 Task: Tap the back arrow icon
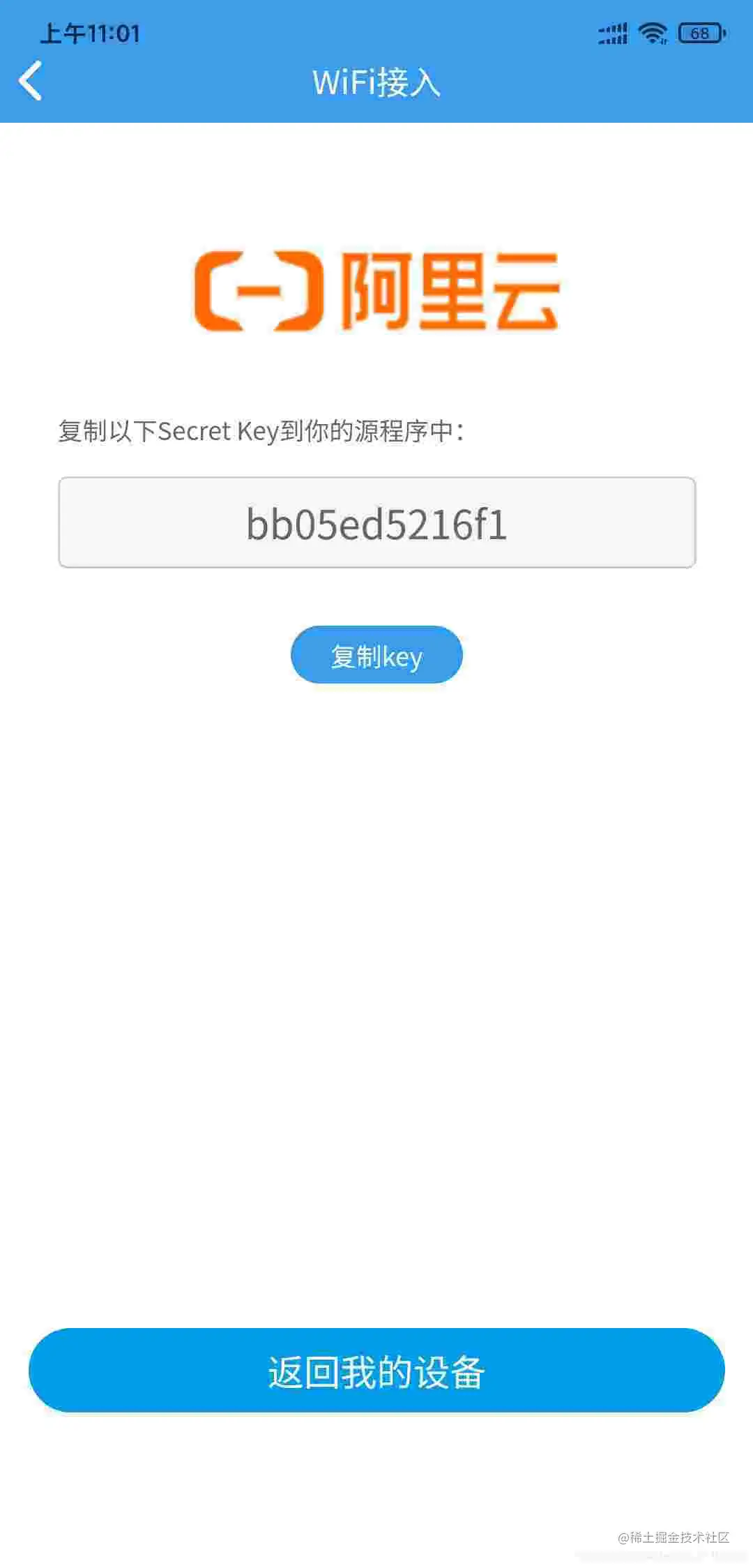click(x=31, y=81)
